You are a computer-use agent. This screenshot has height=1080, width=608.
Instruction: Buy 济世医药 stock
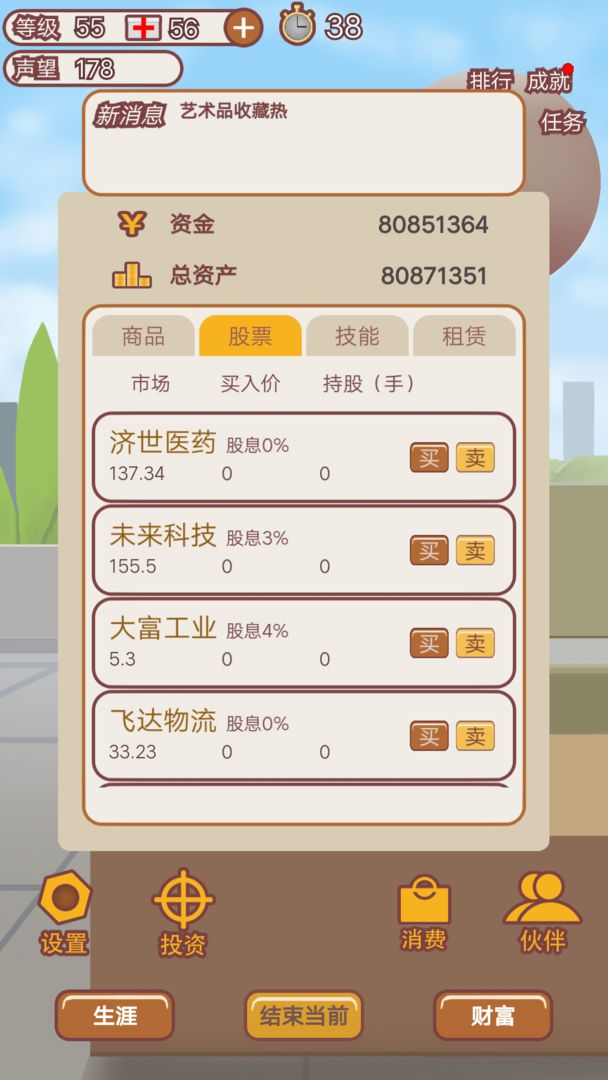coord(429,458)
